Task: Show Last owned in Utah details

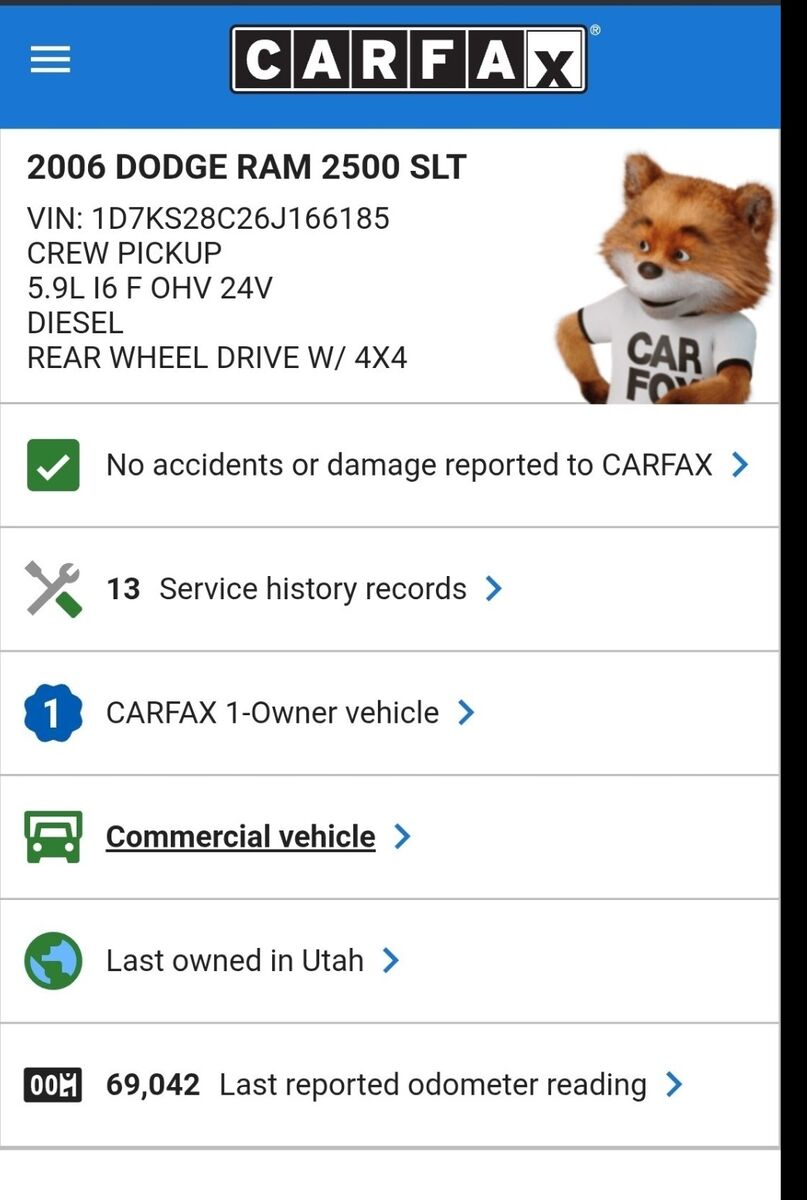Action: 234,961
